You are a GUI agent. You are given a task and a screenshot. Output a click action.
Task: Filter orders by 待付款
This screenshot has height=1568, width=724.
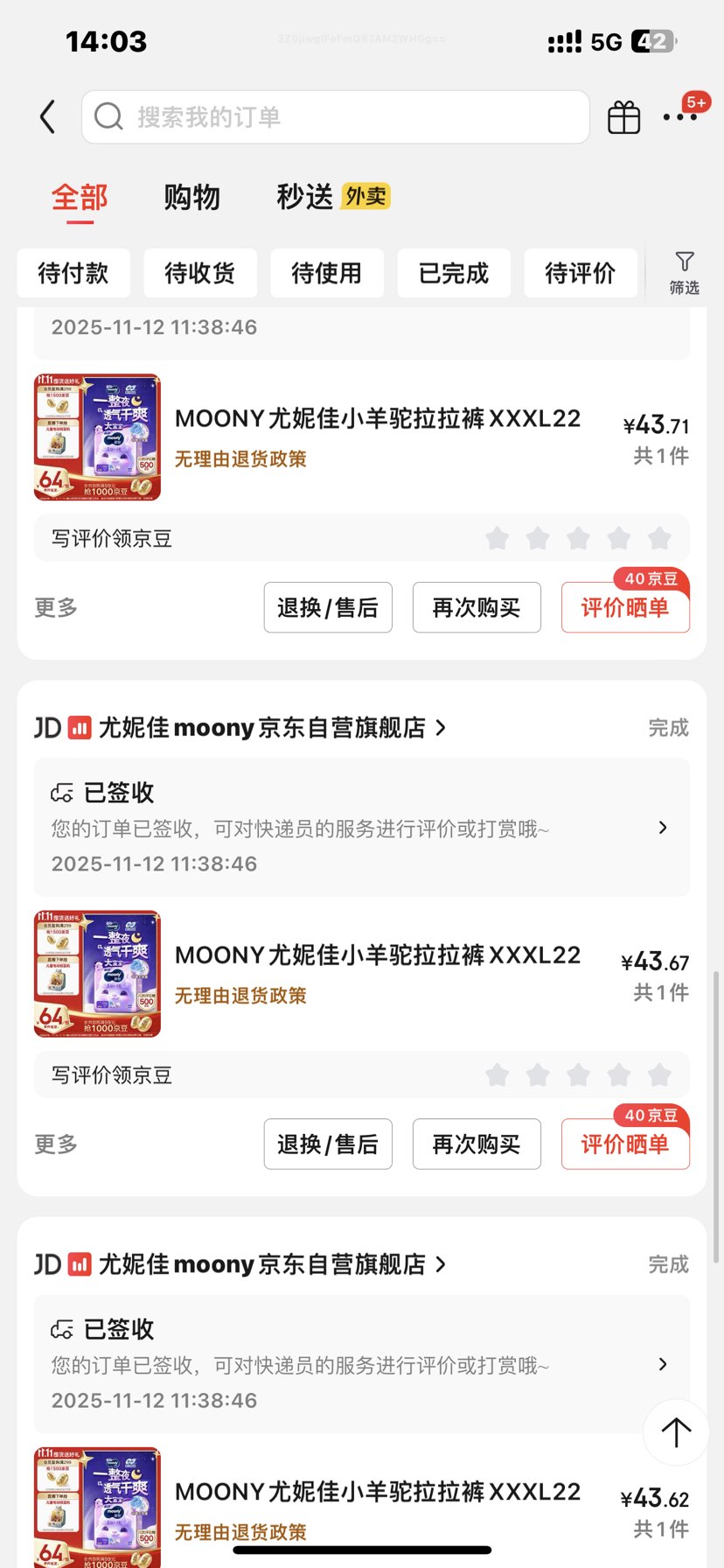(73, 273)
